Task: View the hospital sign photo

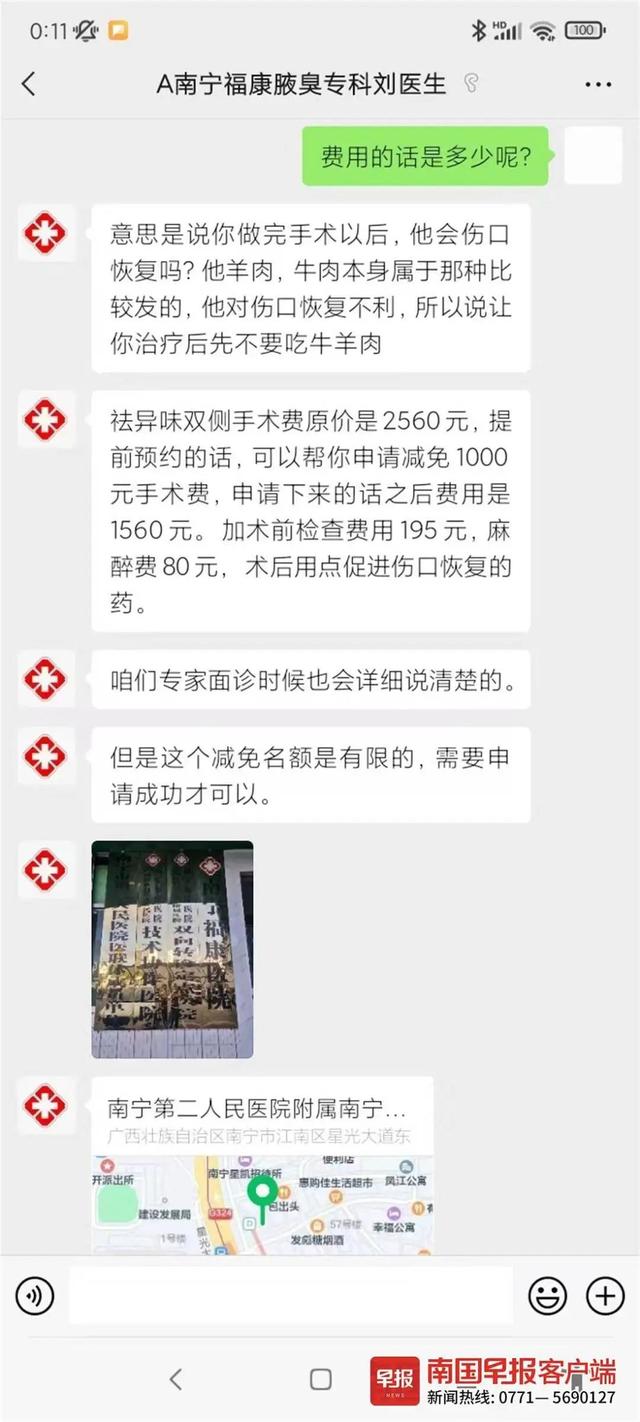Action: click(172, 949)
